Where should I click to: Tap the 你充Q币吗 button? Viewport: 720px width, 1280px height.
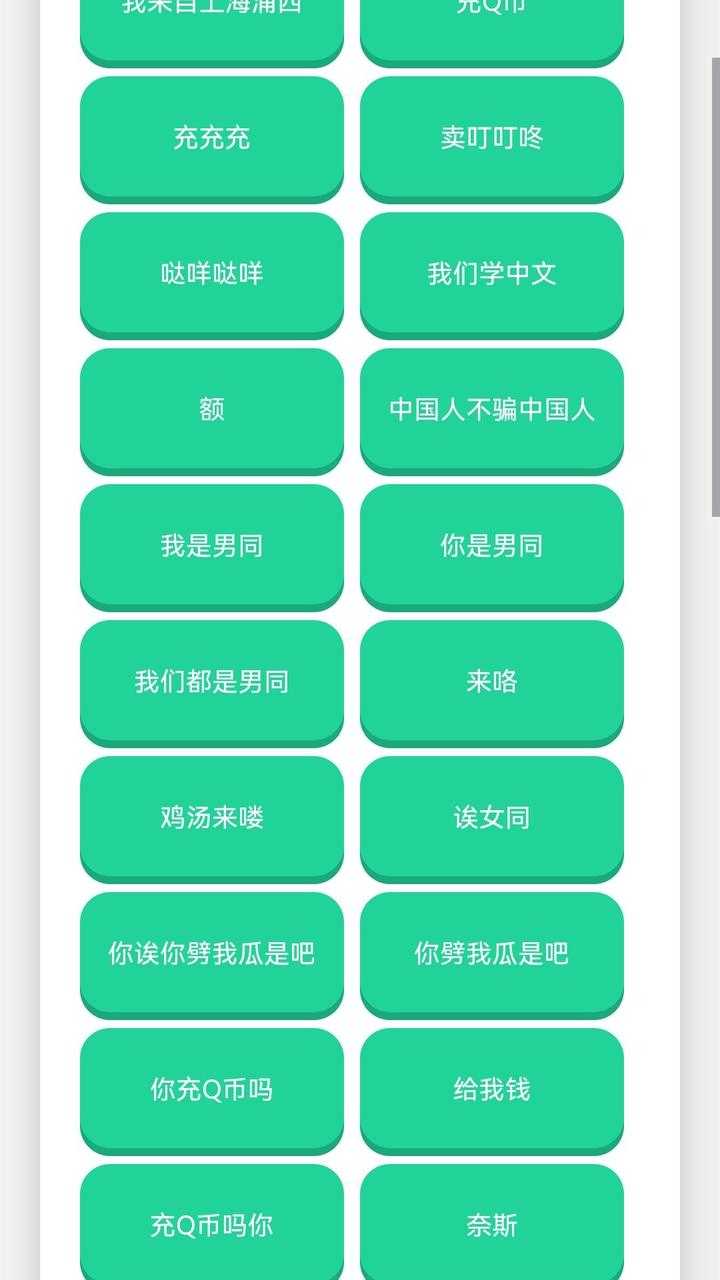click(x=211, y=1089)
